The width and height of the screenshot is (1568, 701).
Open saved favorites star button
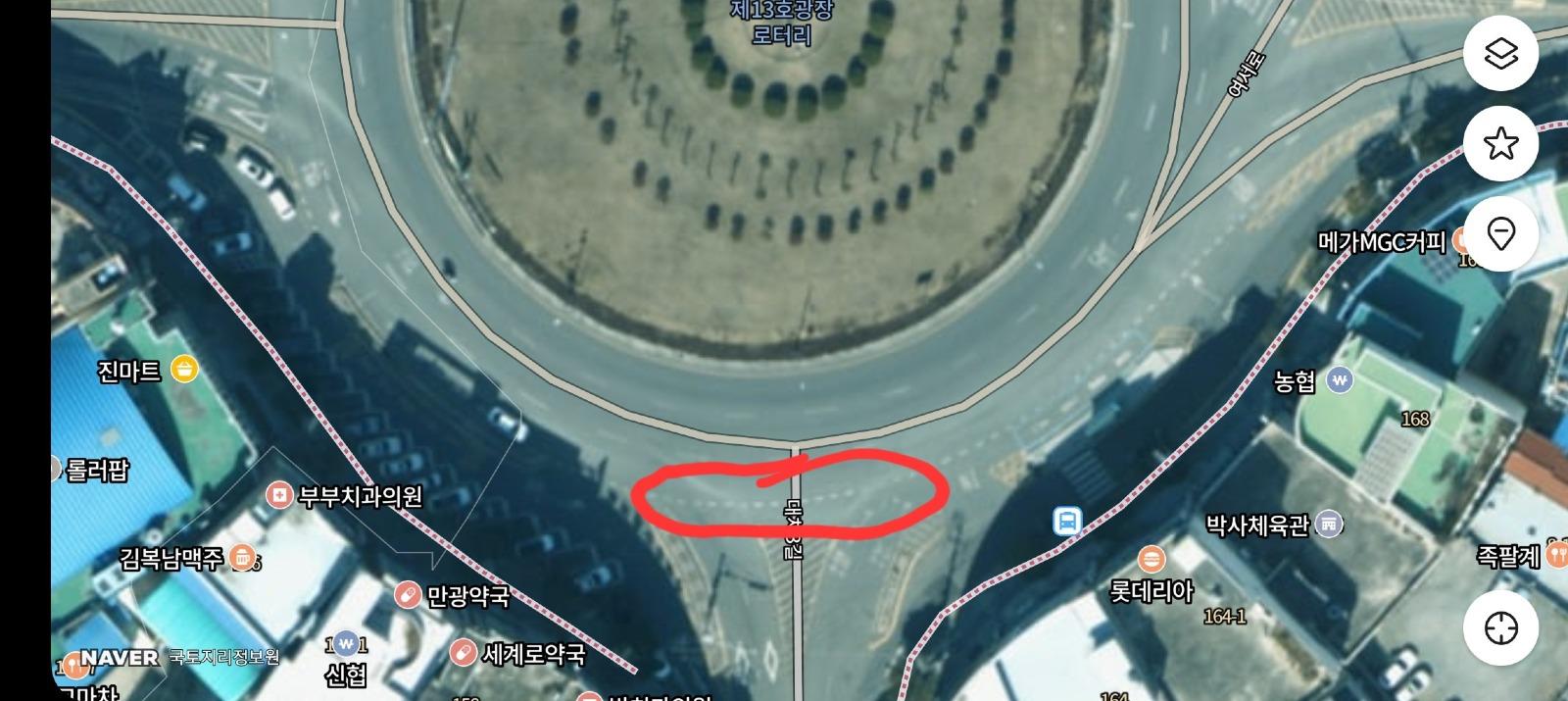click(x=1500, y=144)
